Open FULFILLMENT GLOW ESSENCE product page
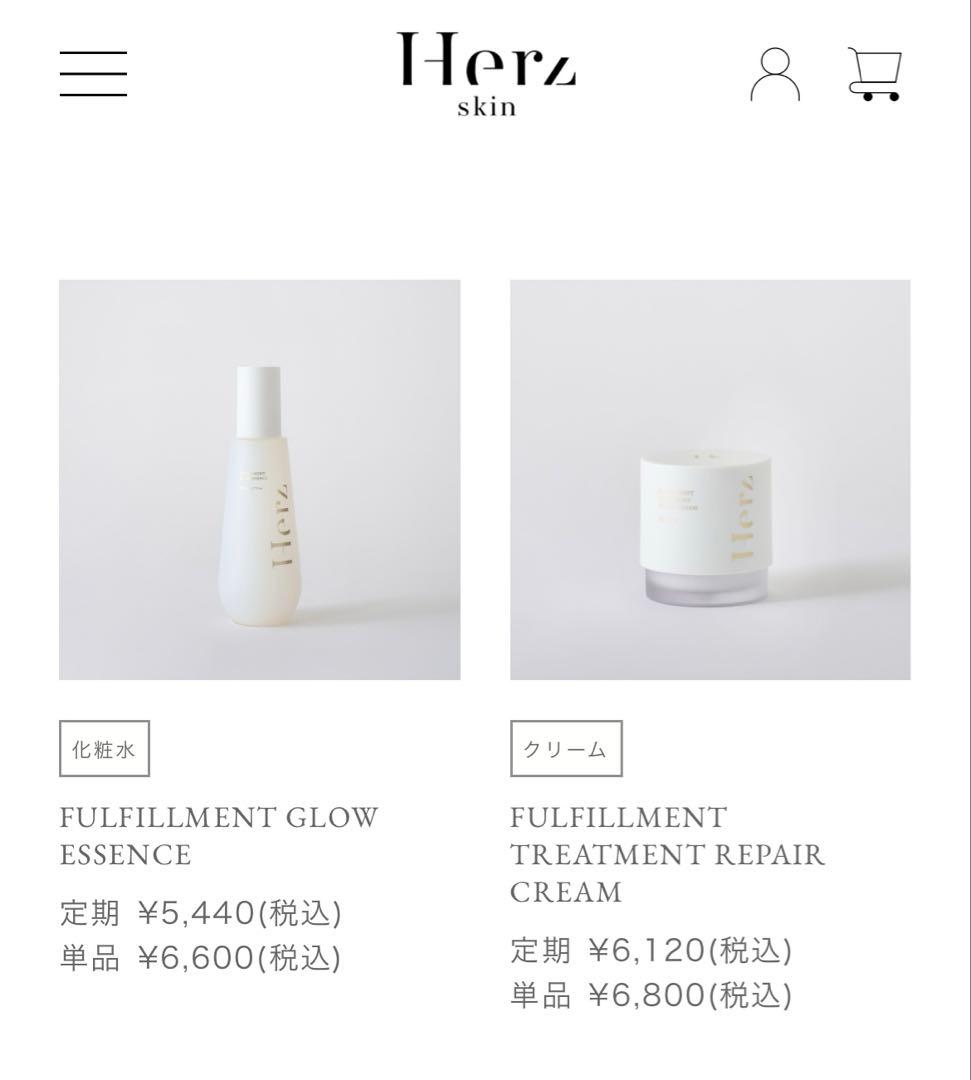This screenshot has width=971, height=1080. tap(219, 837)
